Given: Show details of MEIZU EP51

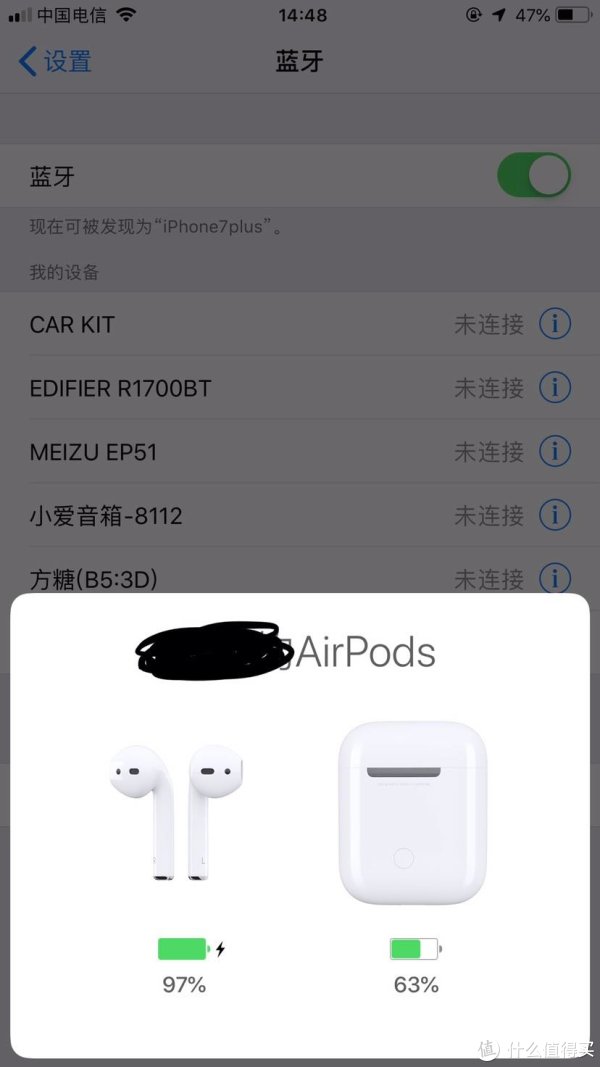Looking at the screenshot, I should tap(555, 452).
